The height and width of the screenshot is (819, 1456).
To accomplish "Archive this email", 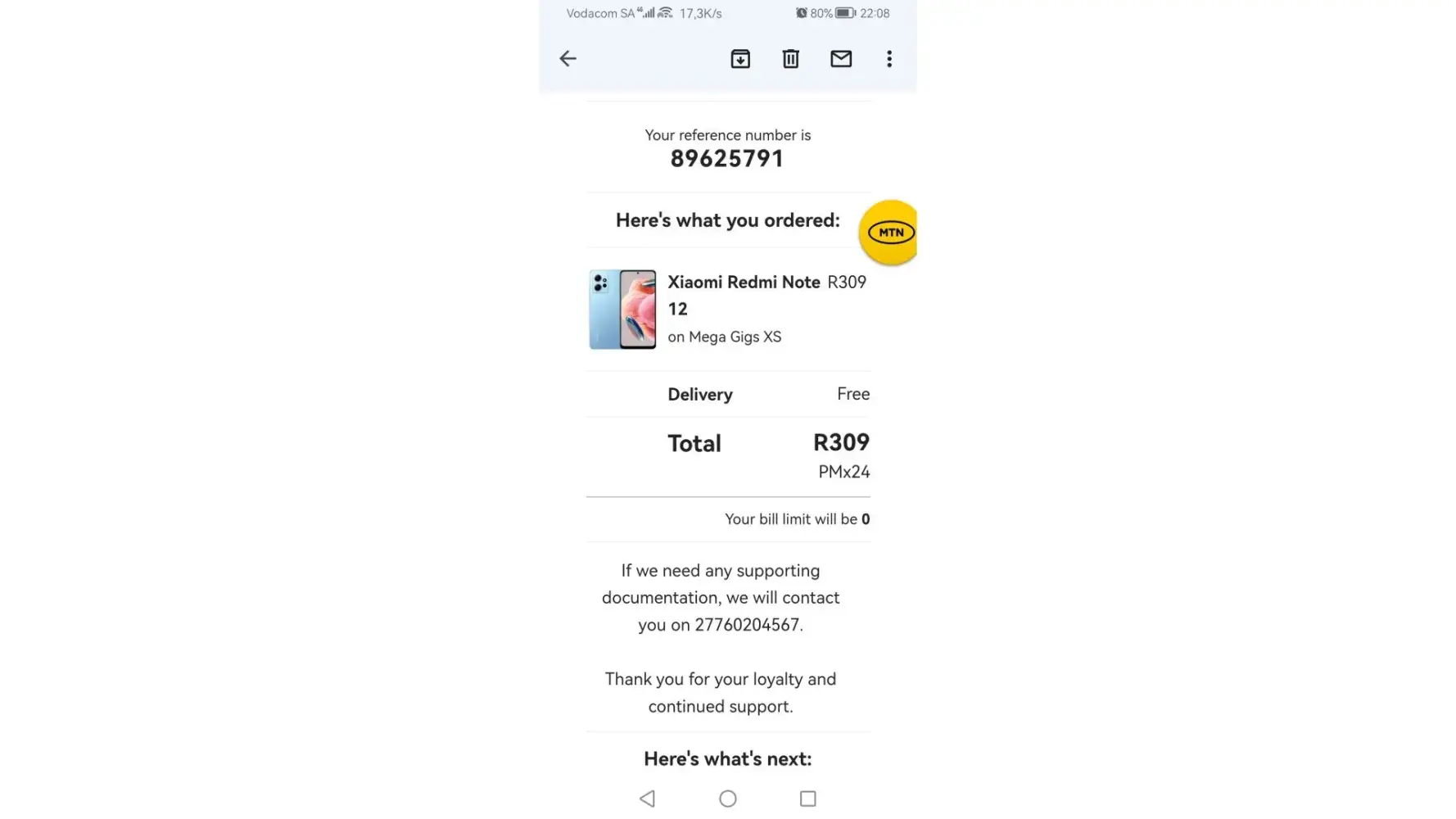I will tap(740, 59).
